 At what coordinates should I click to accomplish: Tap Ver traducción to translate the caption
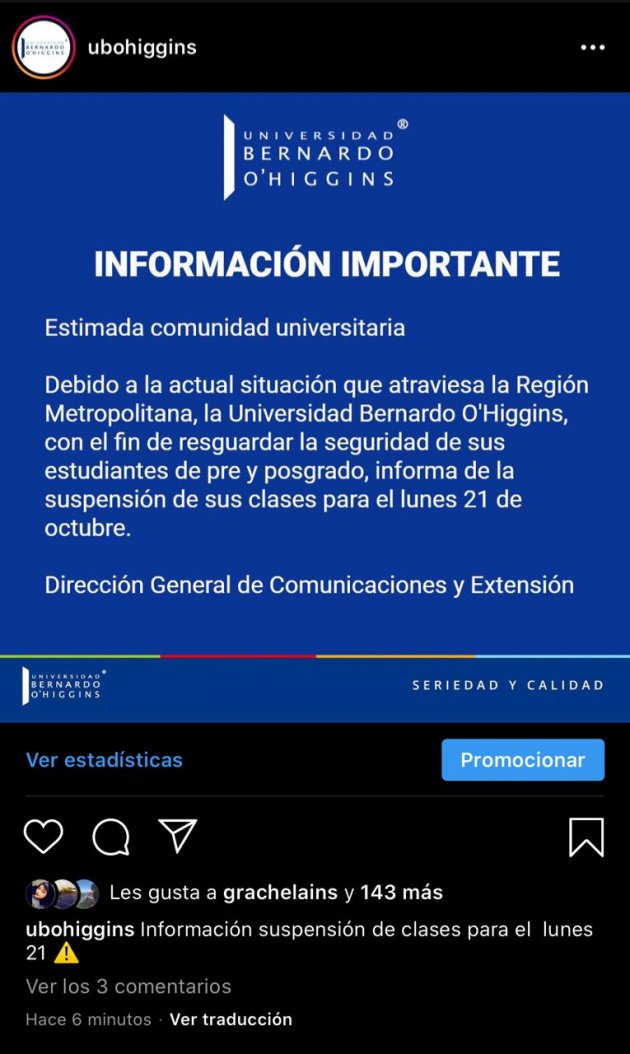231,1019
